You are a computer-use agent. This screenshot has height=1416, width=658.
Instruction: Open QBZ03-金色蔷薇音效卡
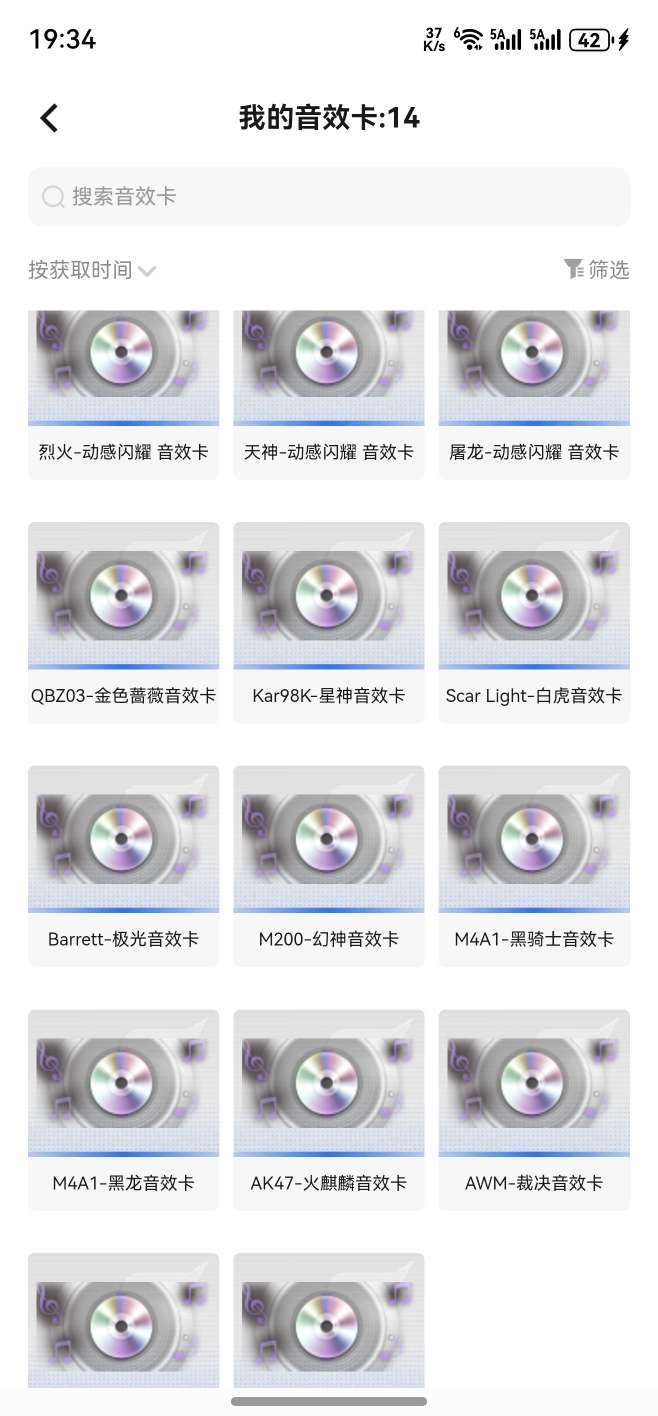point(123,621)
